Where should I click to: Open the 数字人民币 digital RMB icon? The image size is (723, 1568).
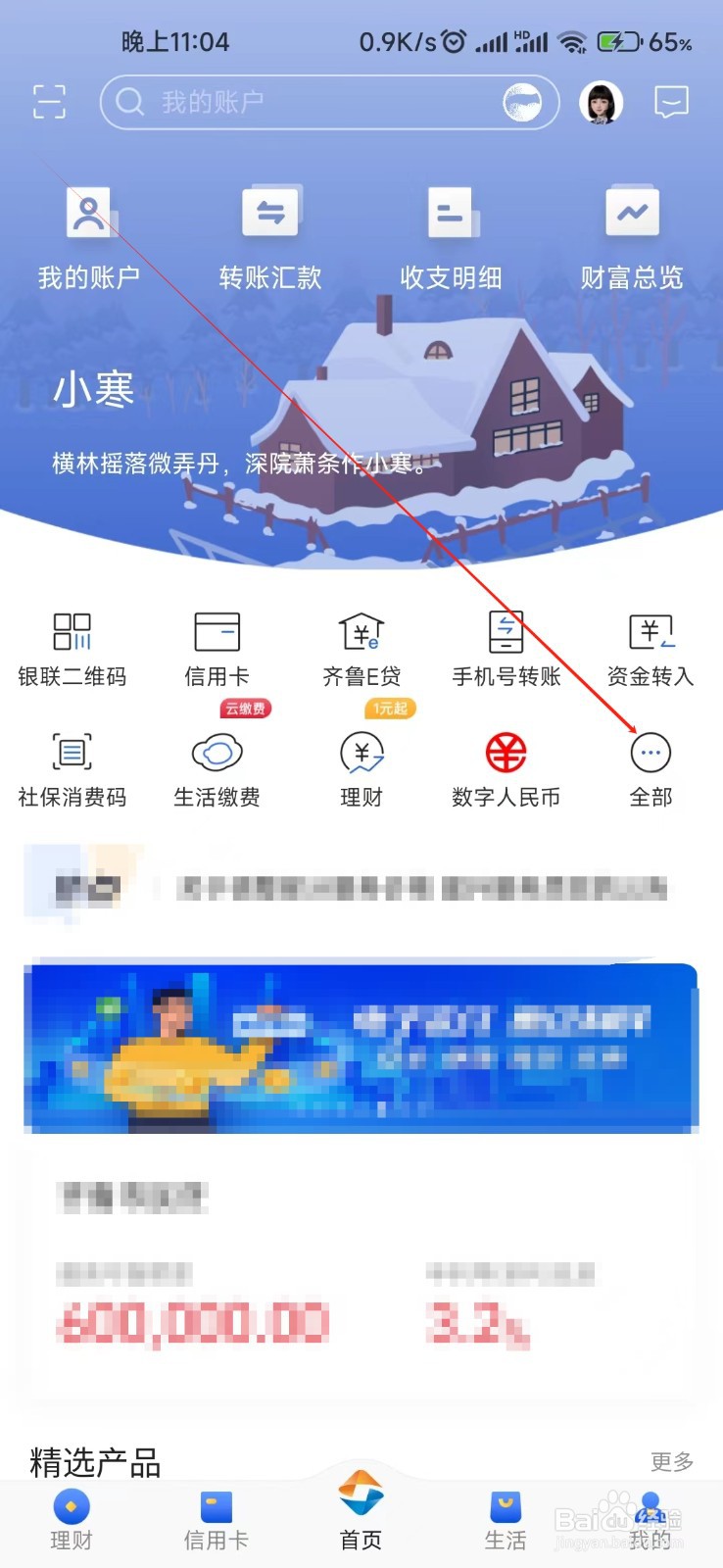click(x=506, y=770)
